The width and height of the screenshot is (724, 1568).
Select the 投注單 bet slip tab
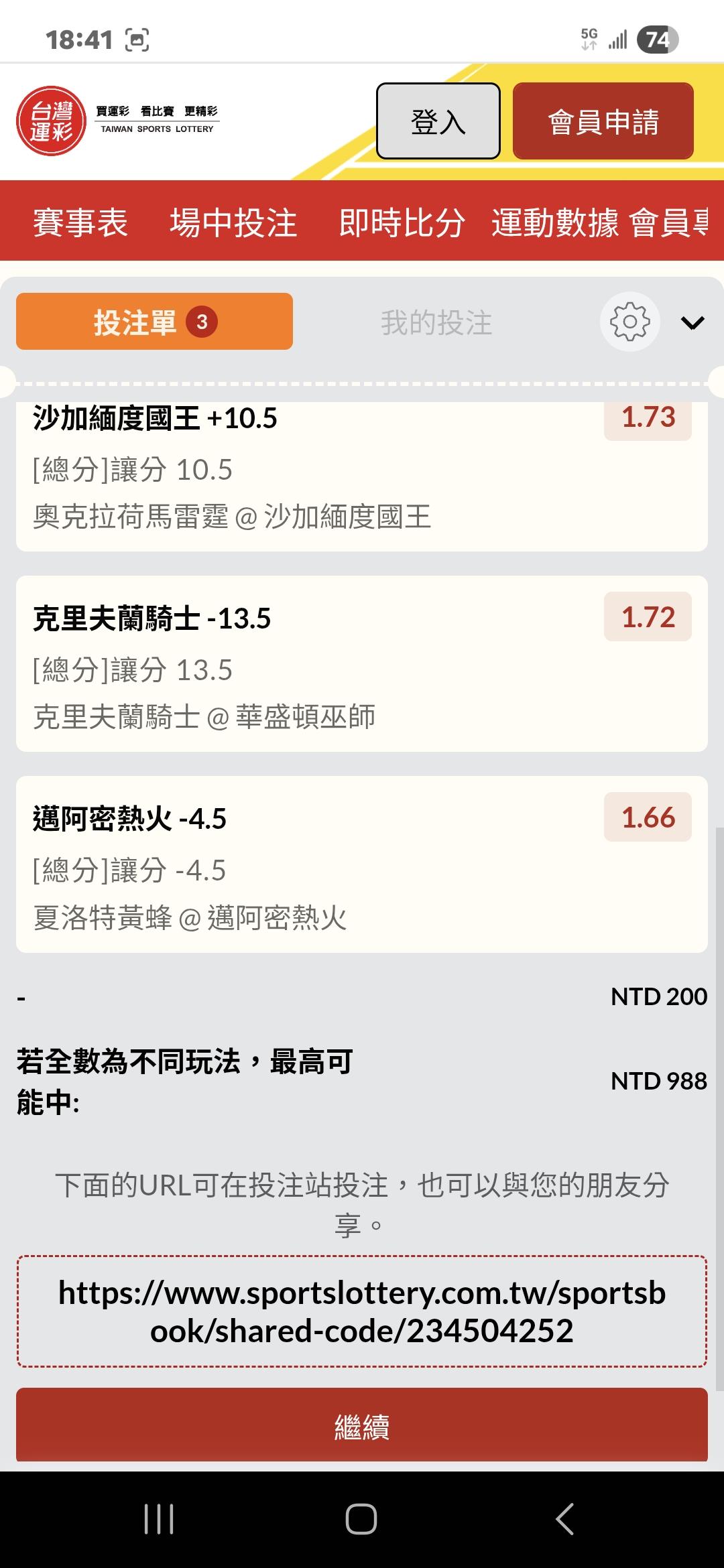click(x=154, y=322)
